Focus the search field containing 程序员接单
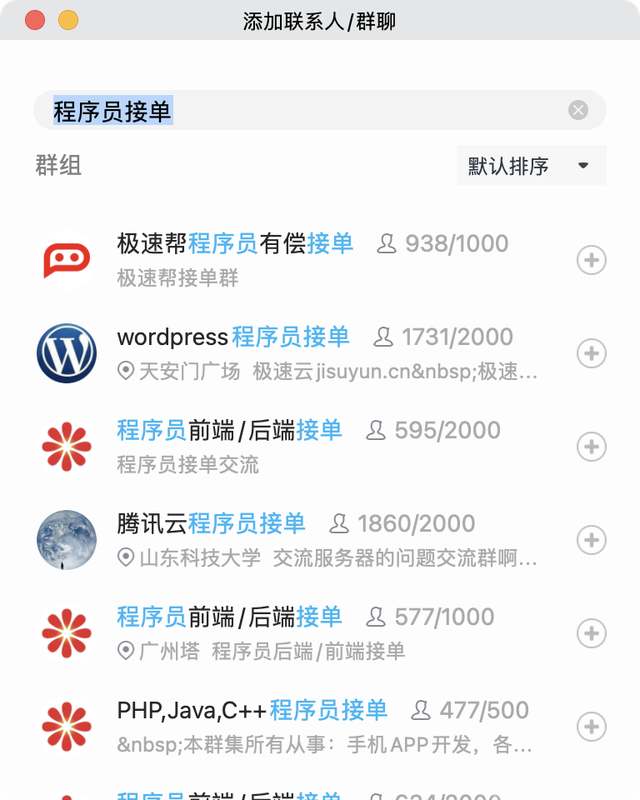The height and width of the screenshot is (800, 640). point(319,110)
